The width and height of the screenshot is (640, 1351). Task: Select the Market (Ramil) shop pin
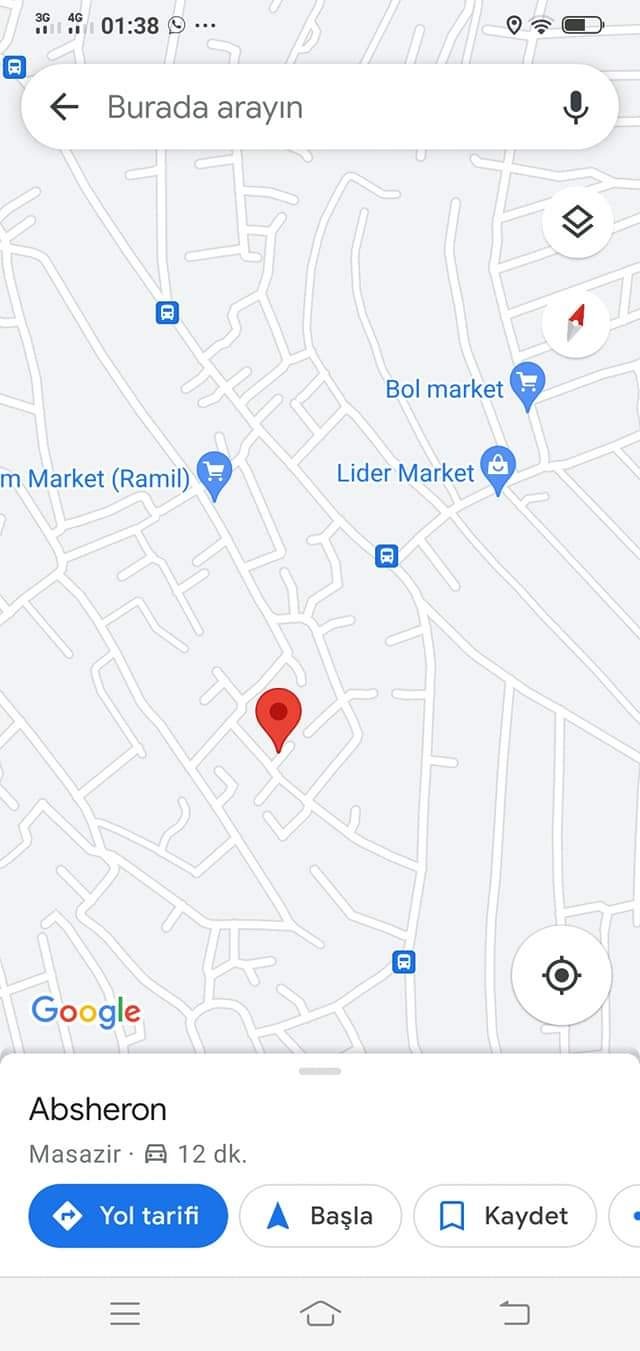coord(214,475)
